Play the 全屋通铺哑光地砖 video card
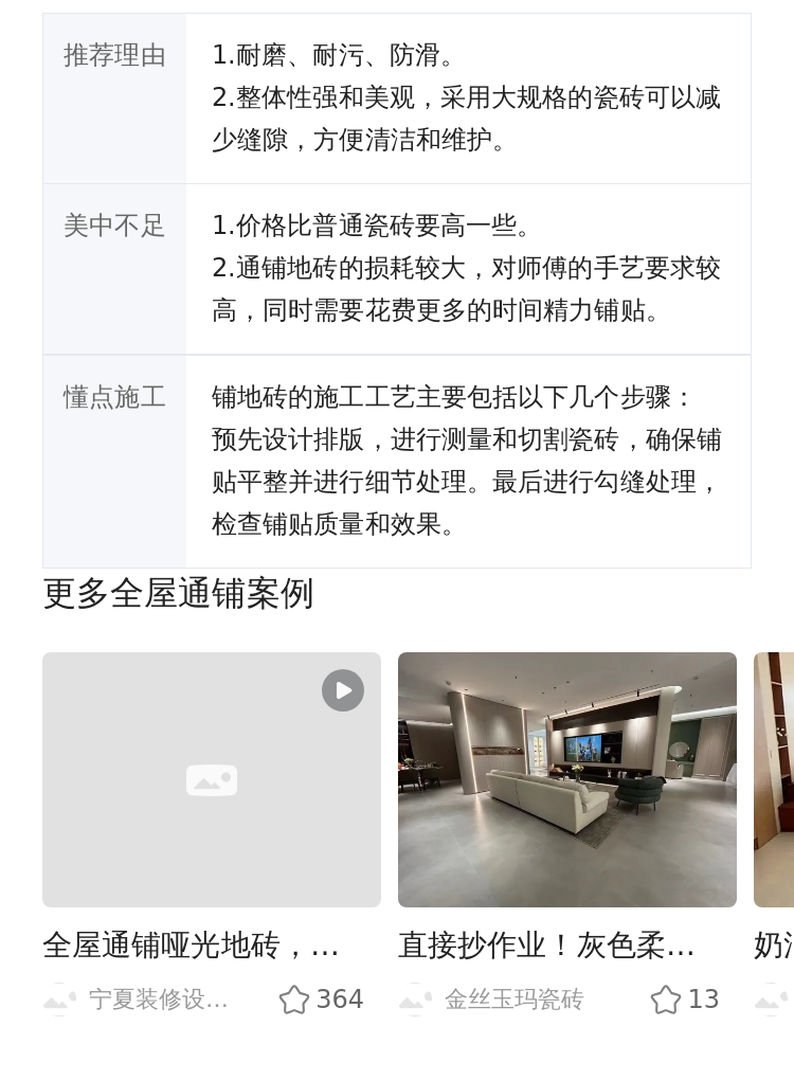This screenshot has width=794, height=1080. [343, 690]
